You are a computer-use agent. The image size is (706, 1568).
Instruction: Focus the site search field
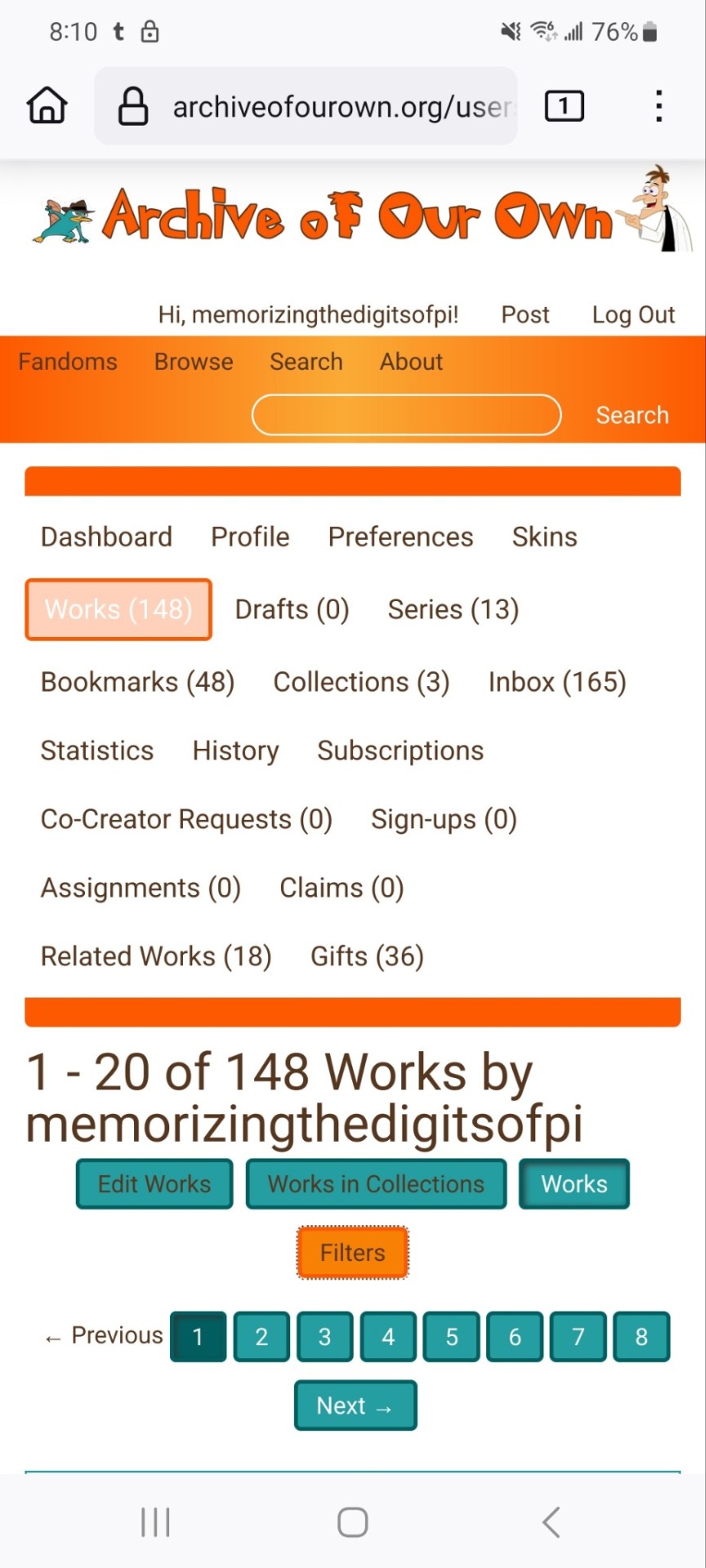click(406, 415)
